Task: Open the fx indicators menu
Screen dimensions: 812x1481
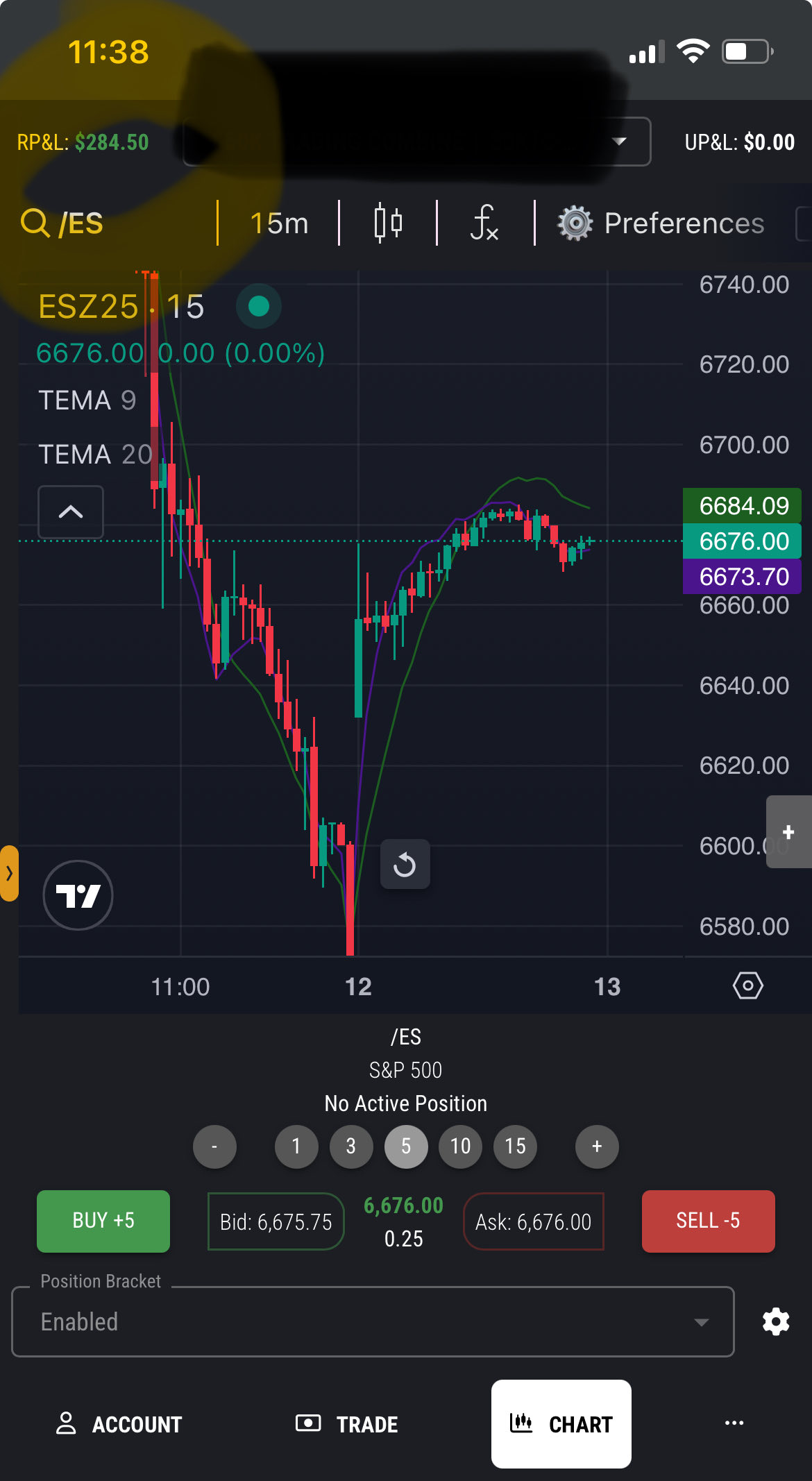Action: 484,223
